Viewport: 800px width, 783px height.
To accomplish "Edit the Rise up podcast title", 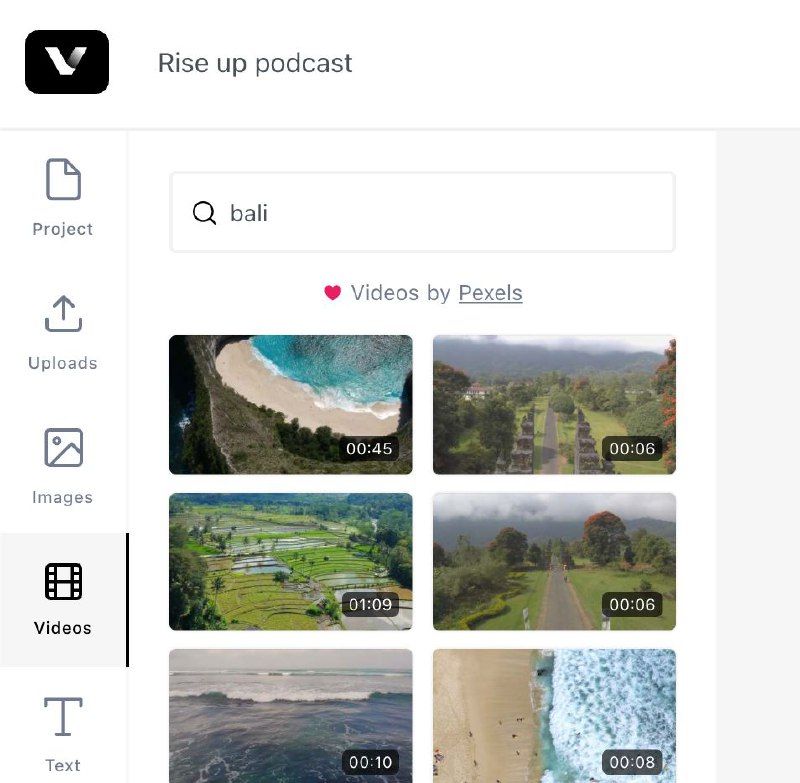I will (255, 63).
